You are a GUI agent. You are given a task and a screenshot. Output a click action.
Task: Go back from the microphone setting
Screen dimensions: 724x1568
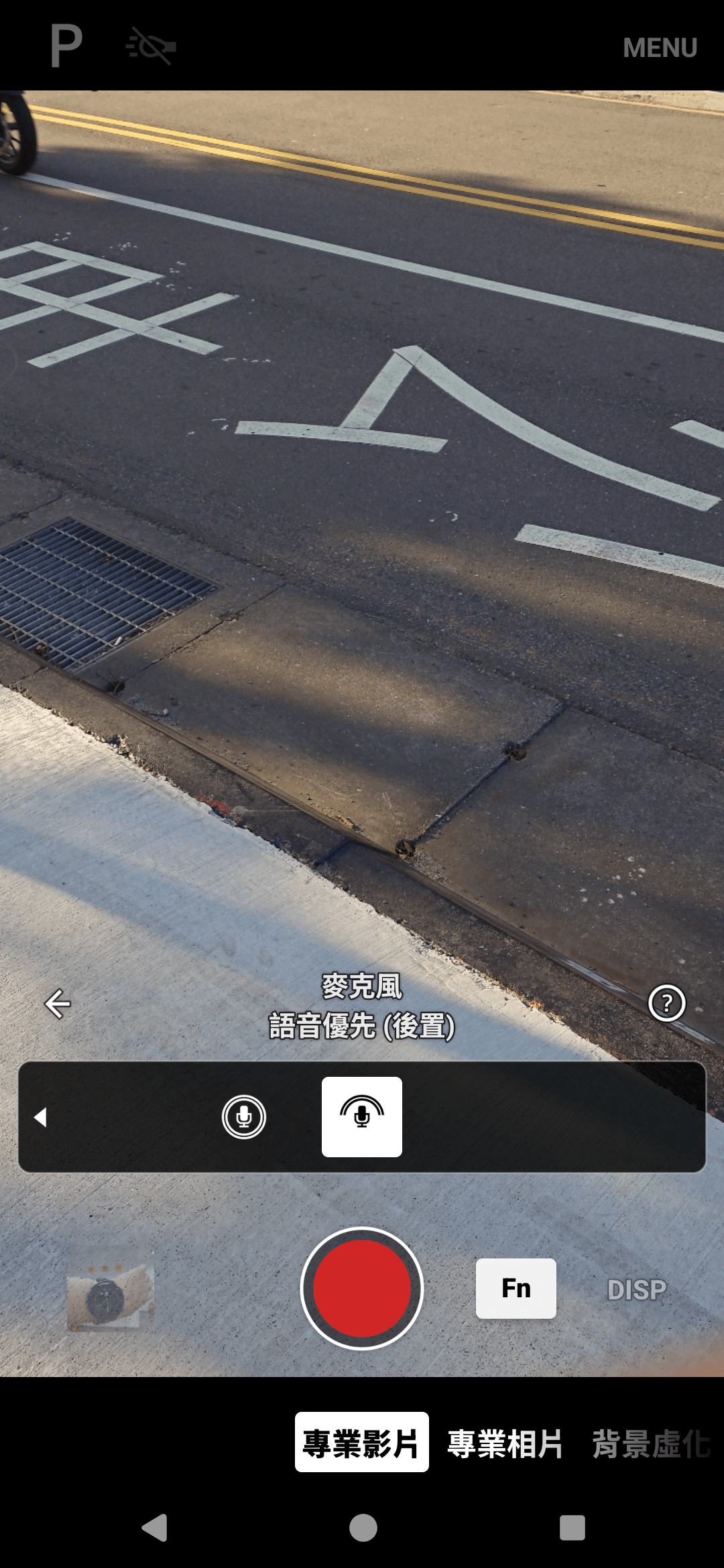[58, 1004]
